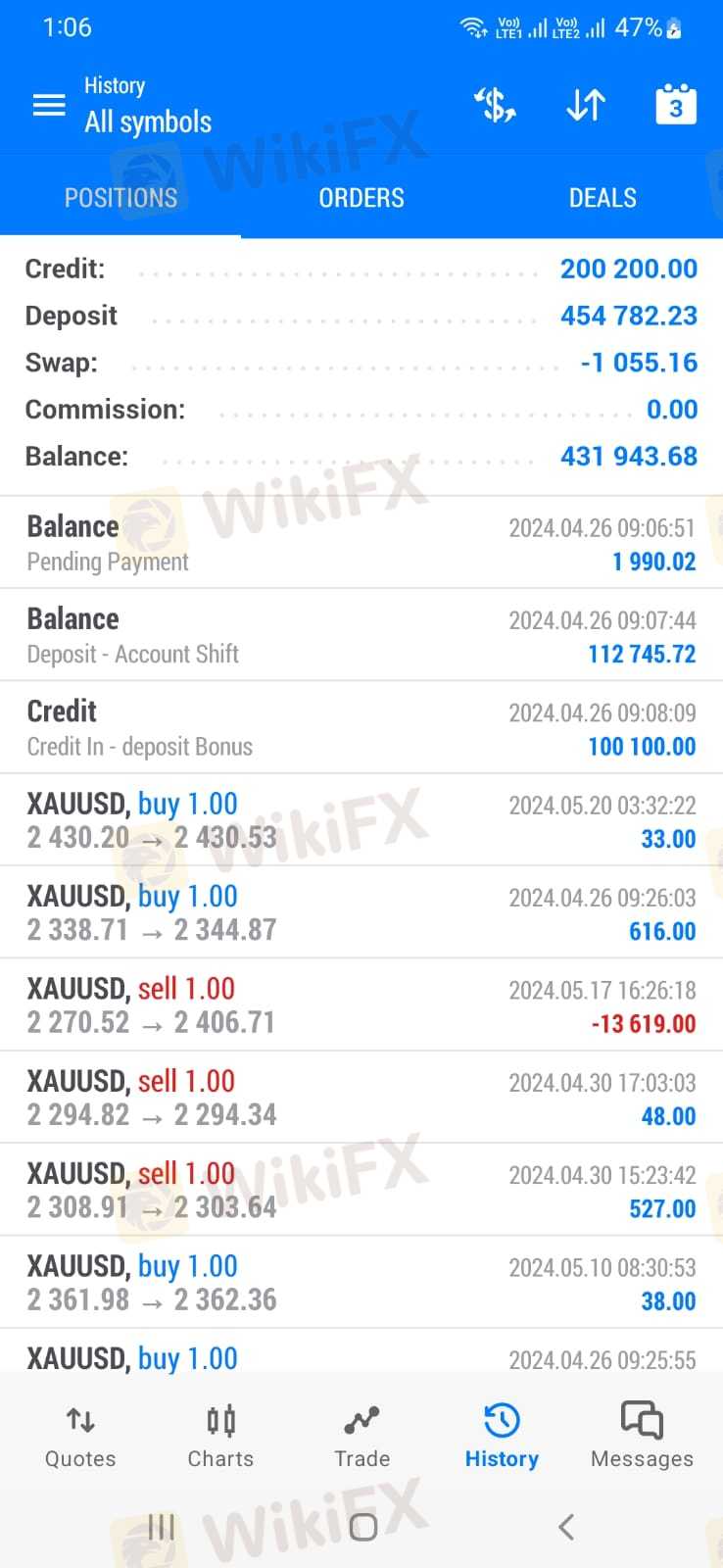
Task: Expand the XAUUSD sell with -13 619.00 loss
Action: tap(361, 1004)
